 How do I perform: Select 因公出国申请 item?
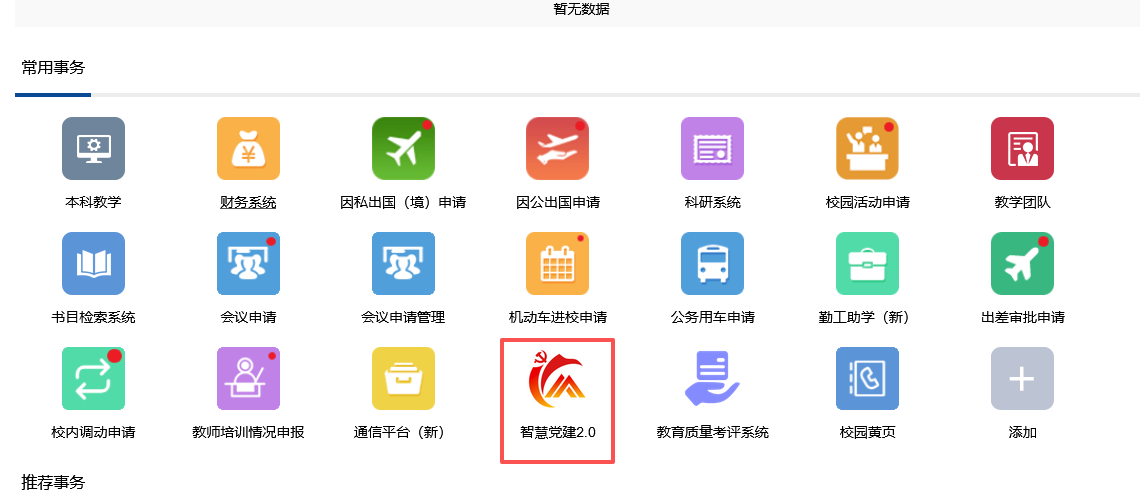point(557,149)
